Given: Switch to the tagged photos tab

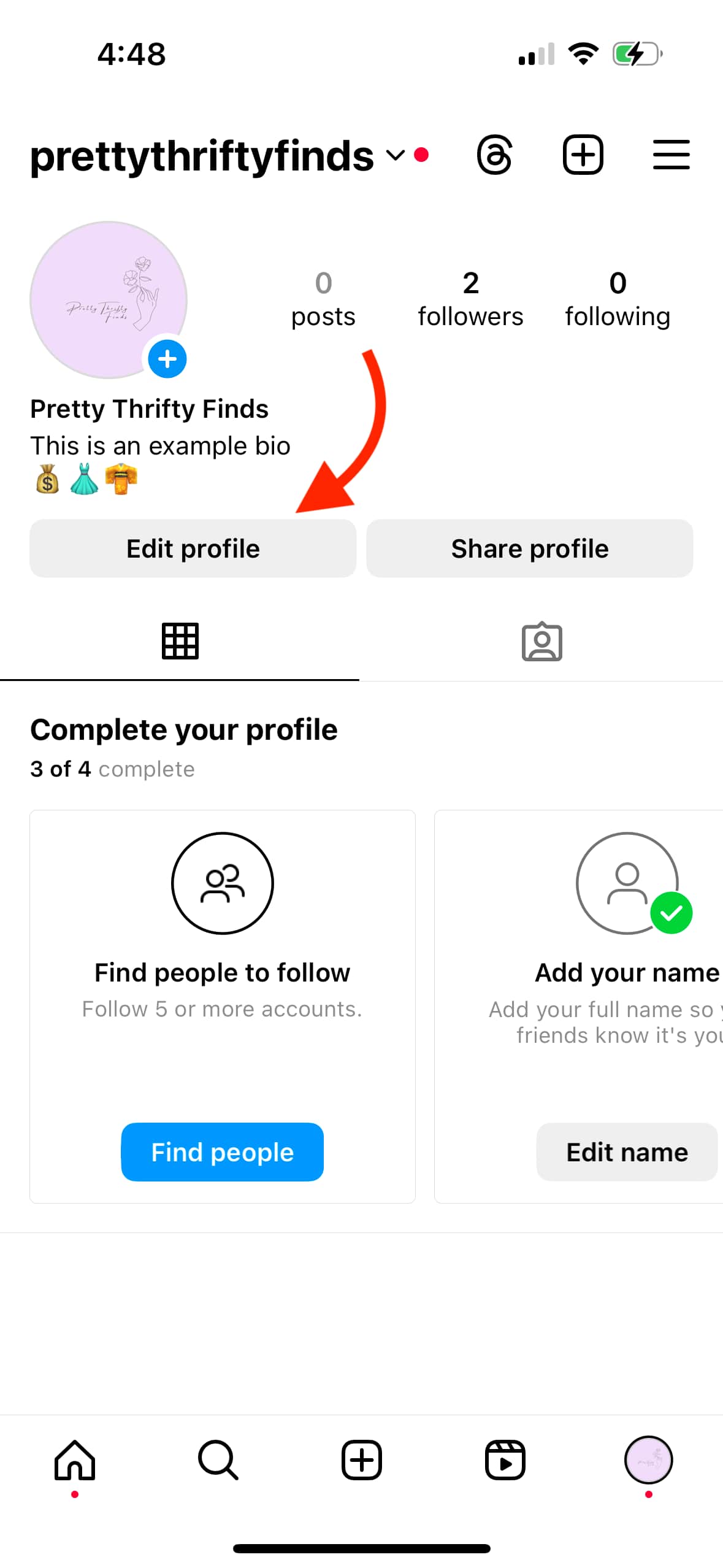Looking at the screenshot, I should pyautogui.click(x=541, y=640).
